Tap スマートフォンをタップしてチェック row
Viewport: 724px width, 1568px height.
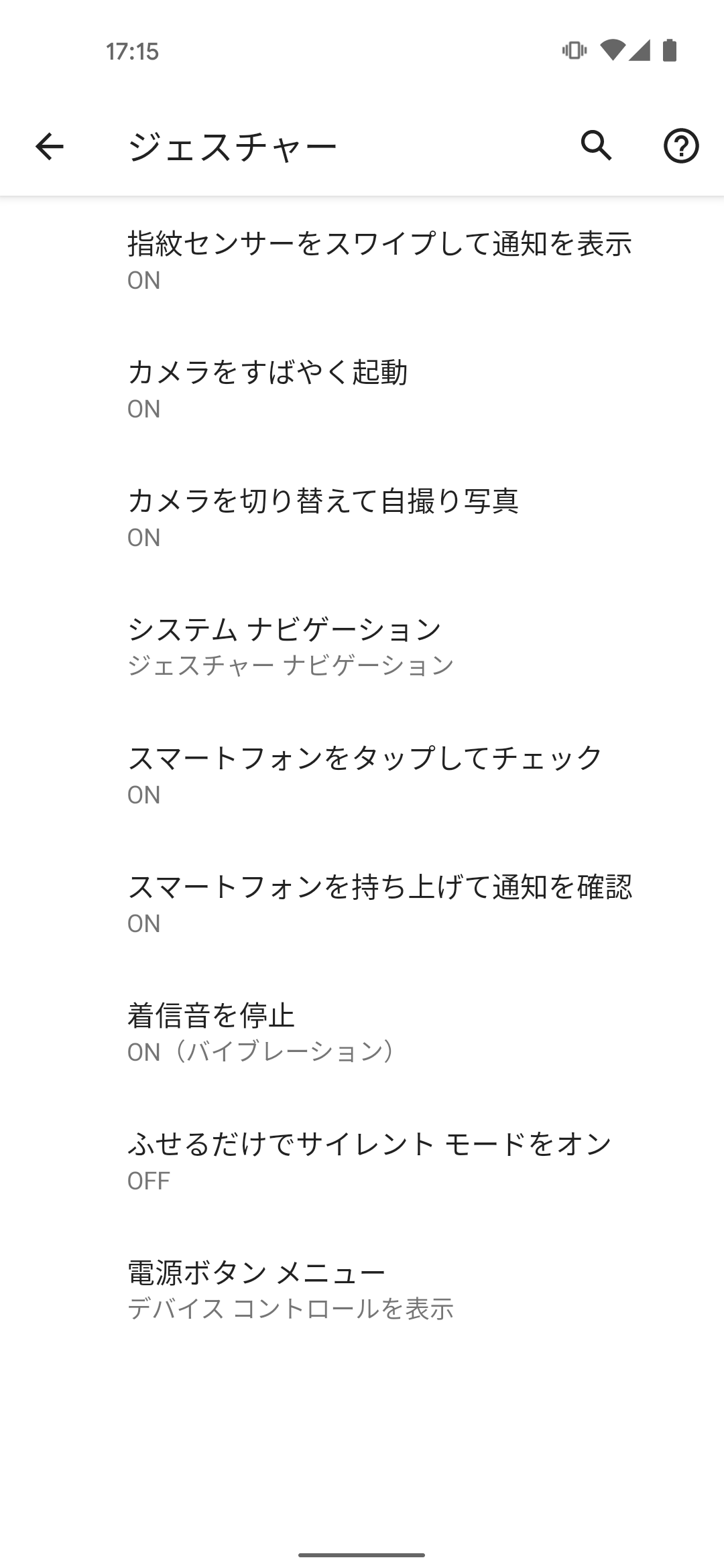[365, 775]
